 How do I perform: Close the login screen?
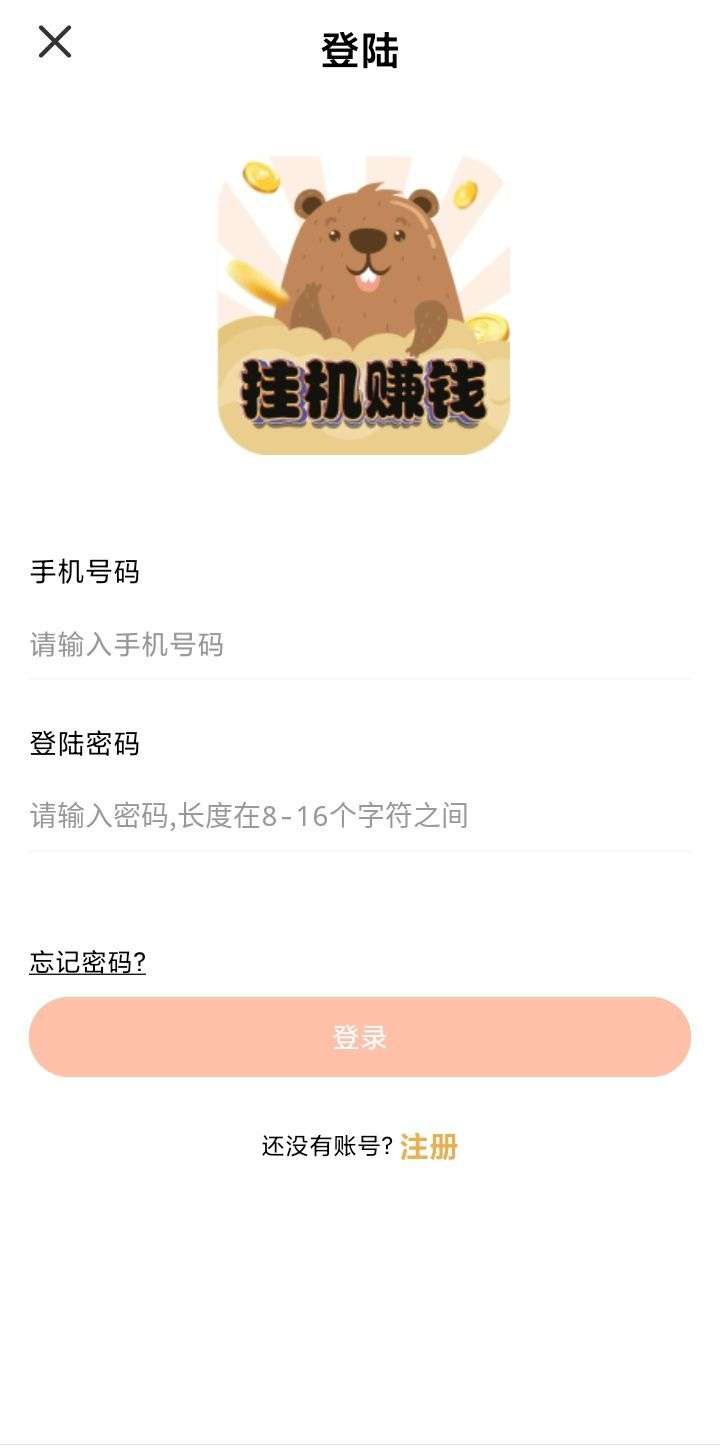(x=55, y=42)
